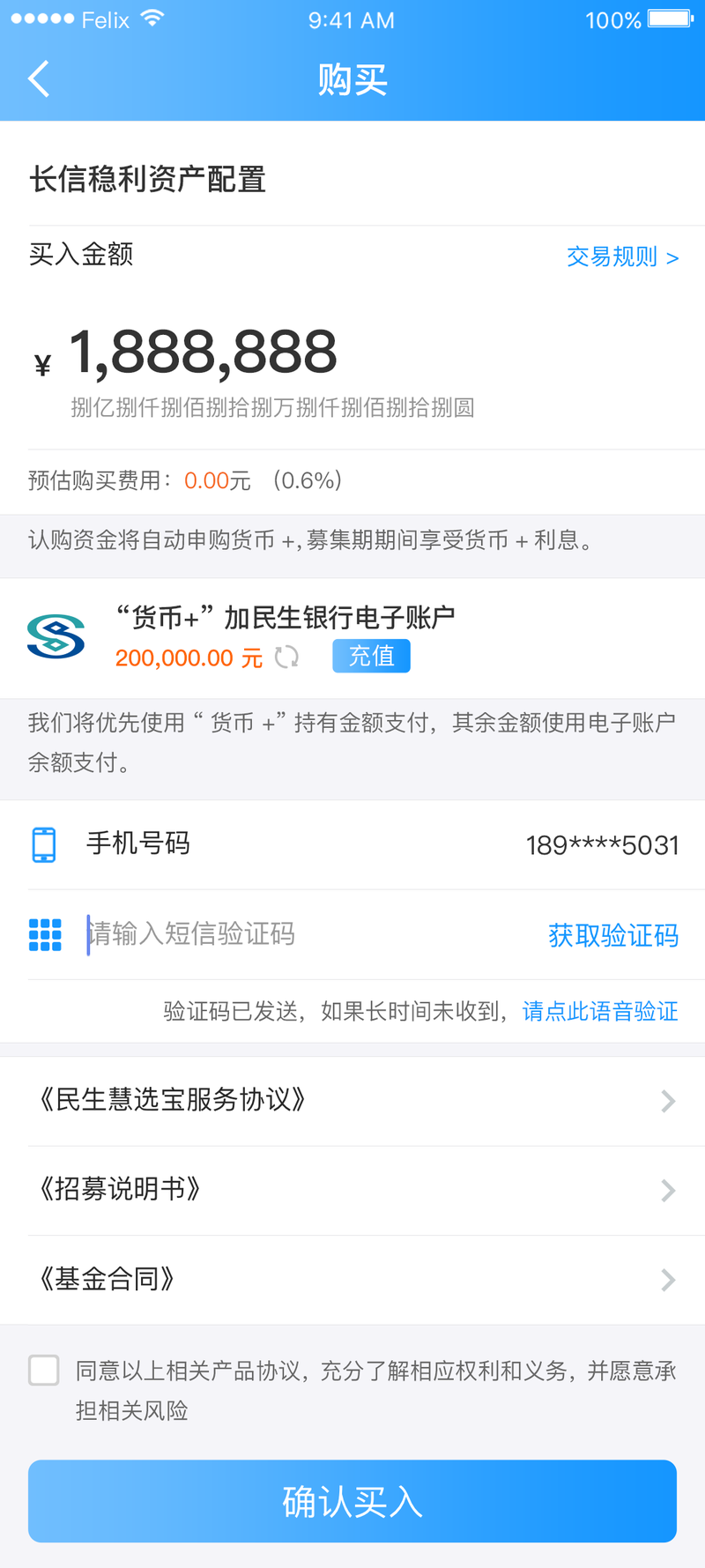Tap 请点此语音验证 link
This screenshot has width=705, height=1568.
[x=600, y=1011]
